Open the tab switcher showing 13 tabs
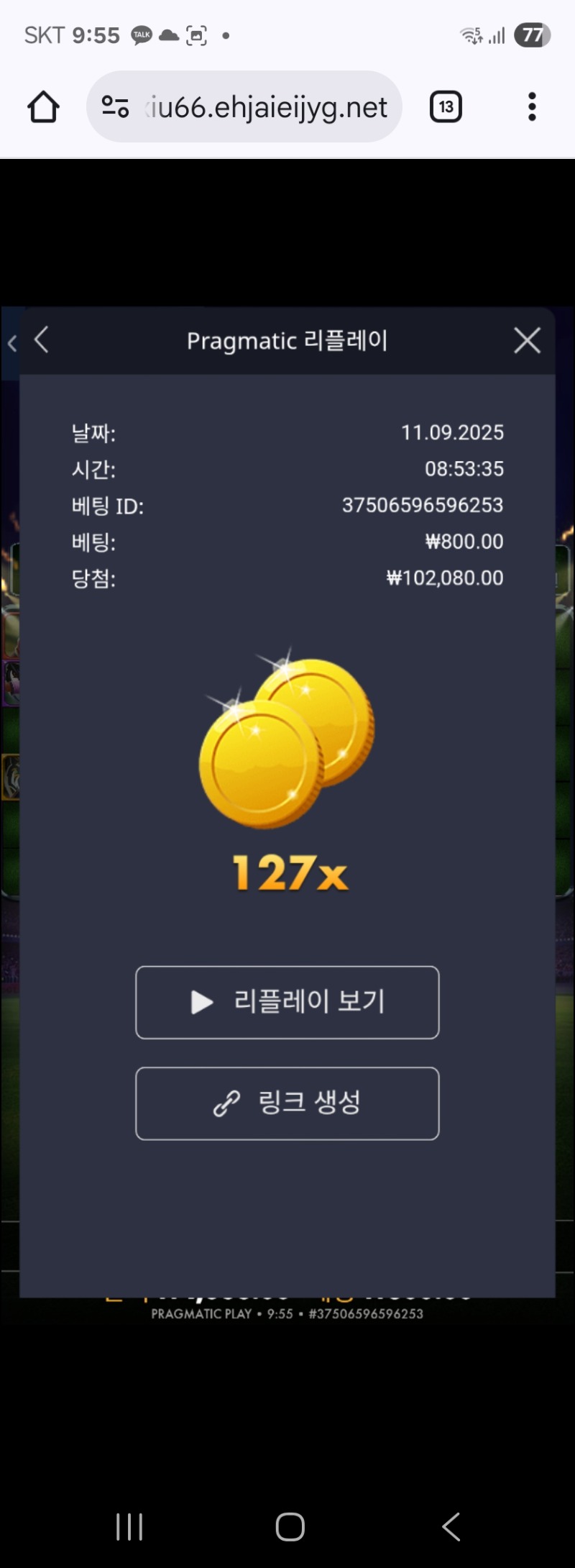575x1568 pixels. (x=446, y=107)
